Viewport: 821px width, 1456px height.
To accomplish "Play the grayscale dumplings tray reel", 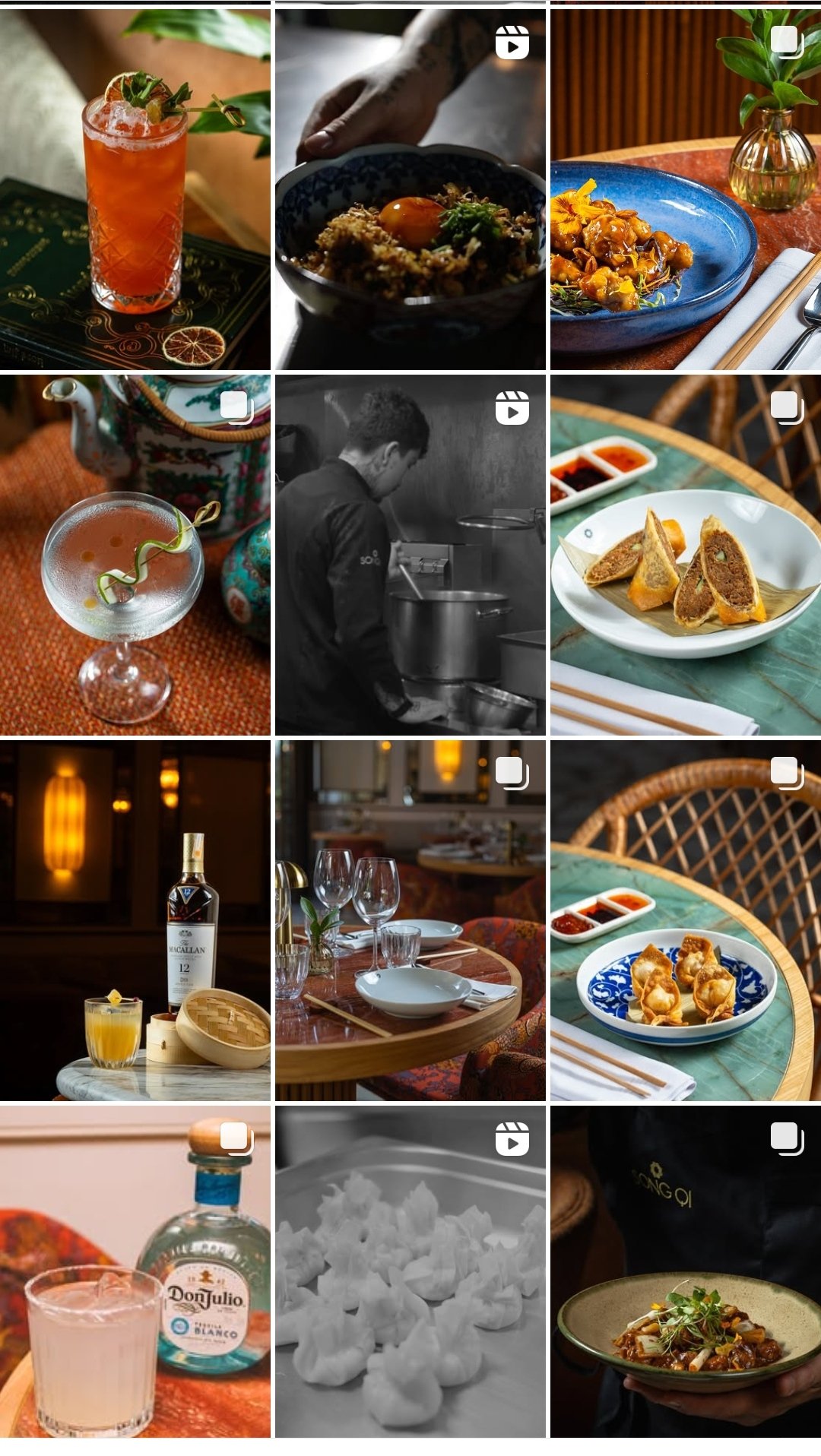I will tap(410, 1271).
